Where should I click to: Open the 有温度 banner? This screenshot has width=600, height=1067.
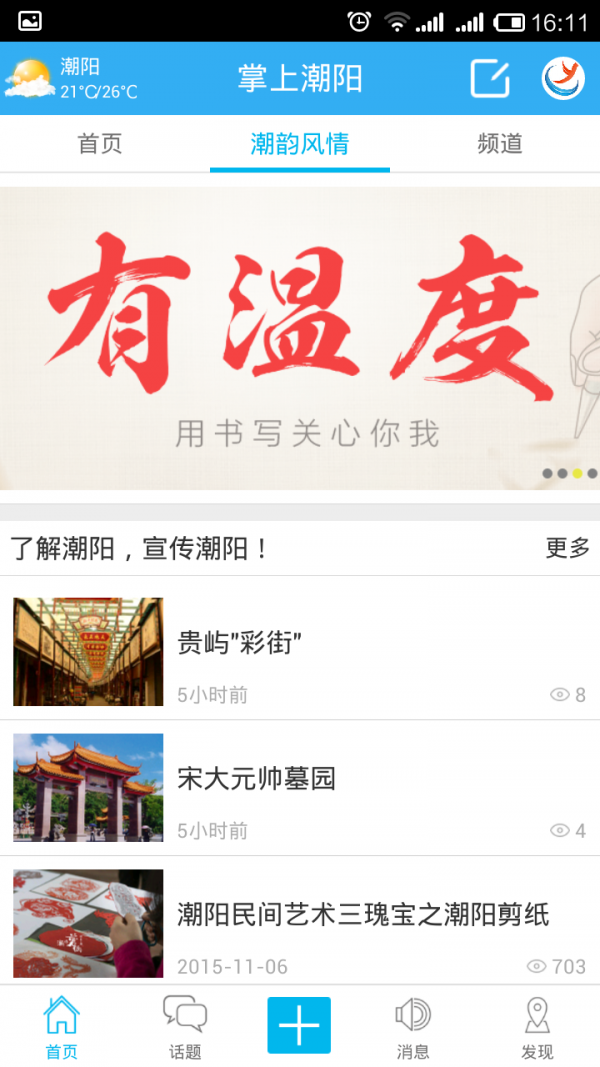pos(300,338)
